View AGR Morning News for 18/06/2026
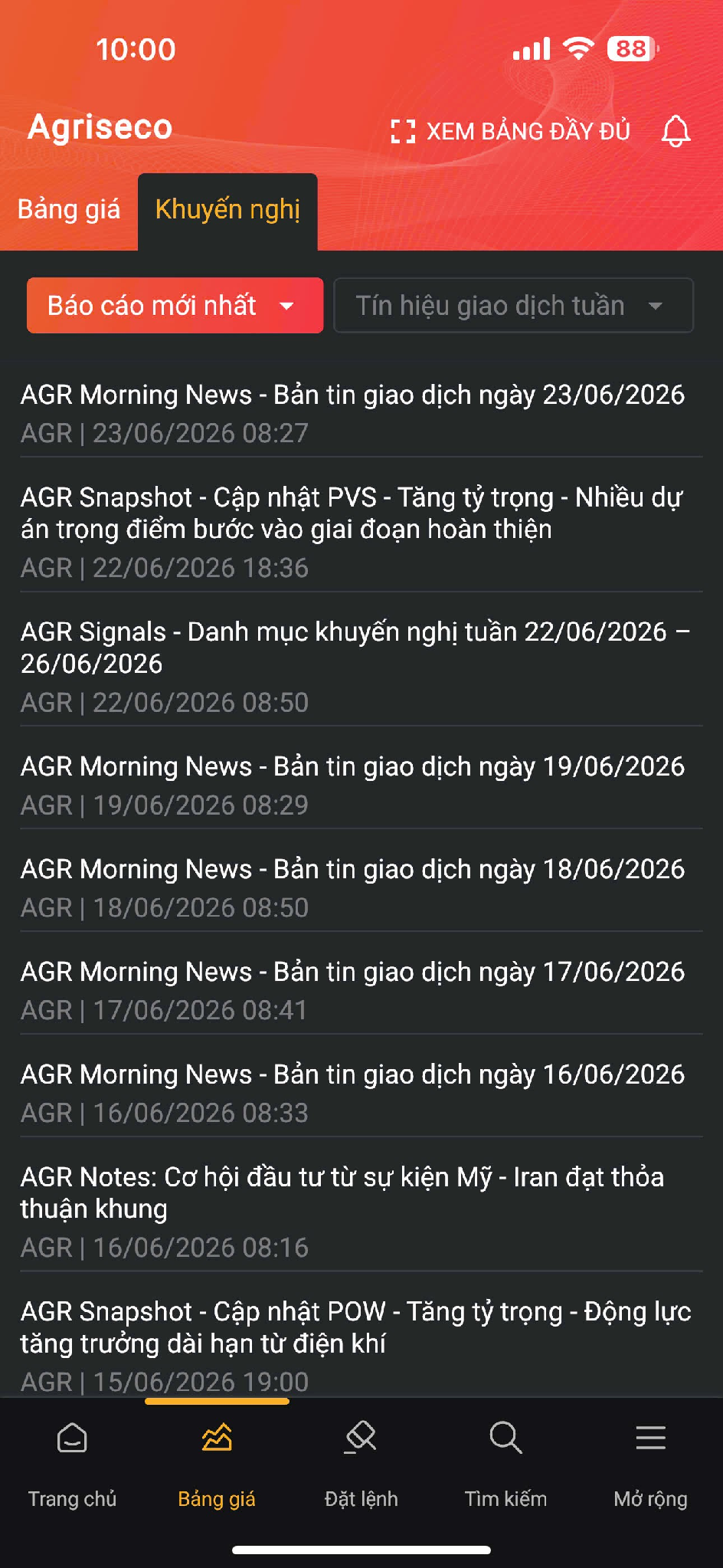This screenshot has width=723, height=1568. click(x=361, y=887)
